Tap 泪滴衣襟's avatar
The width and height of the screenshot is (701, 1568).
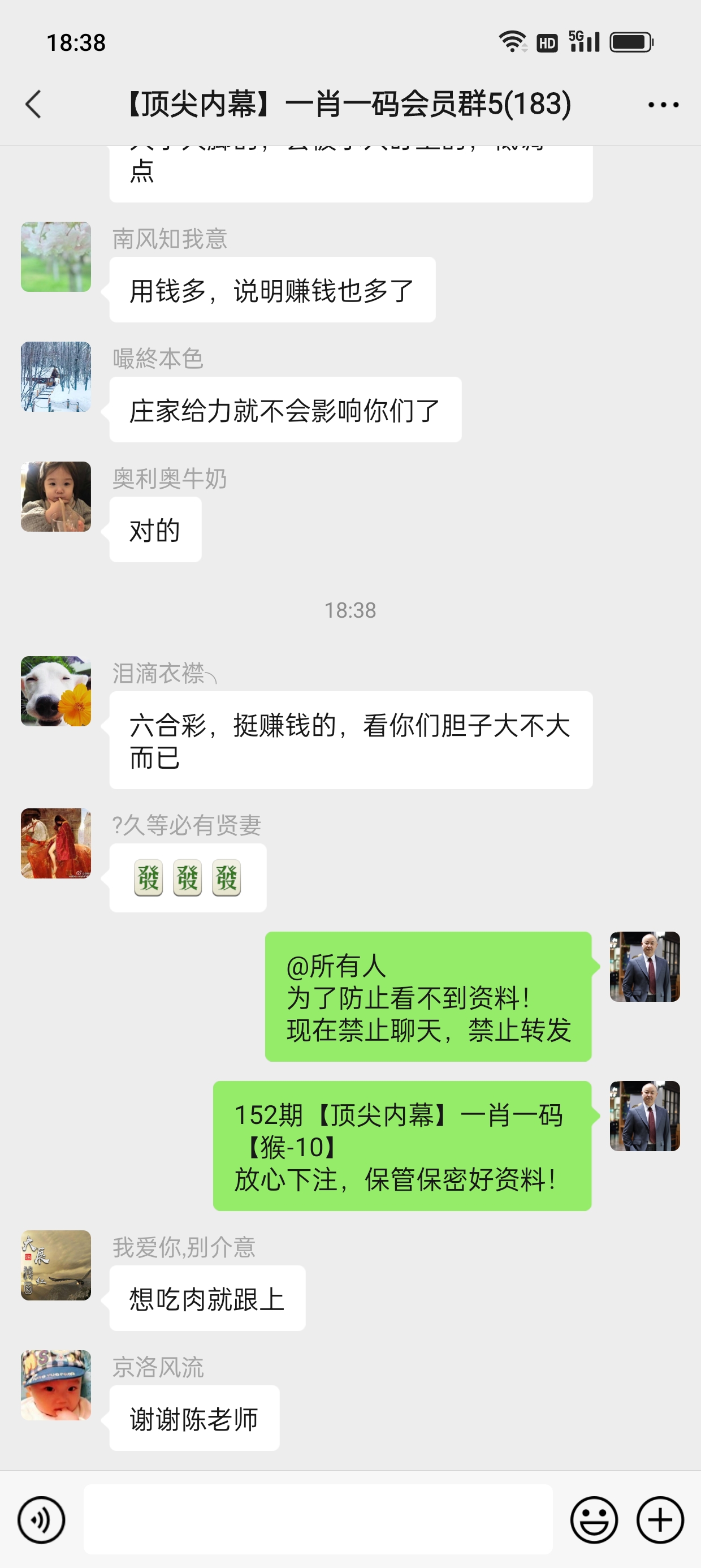[56, 691]
